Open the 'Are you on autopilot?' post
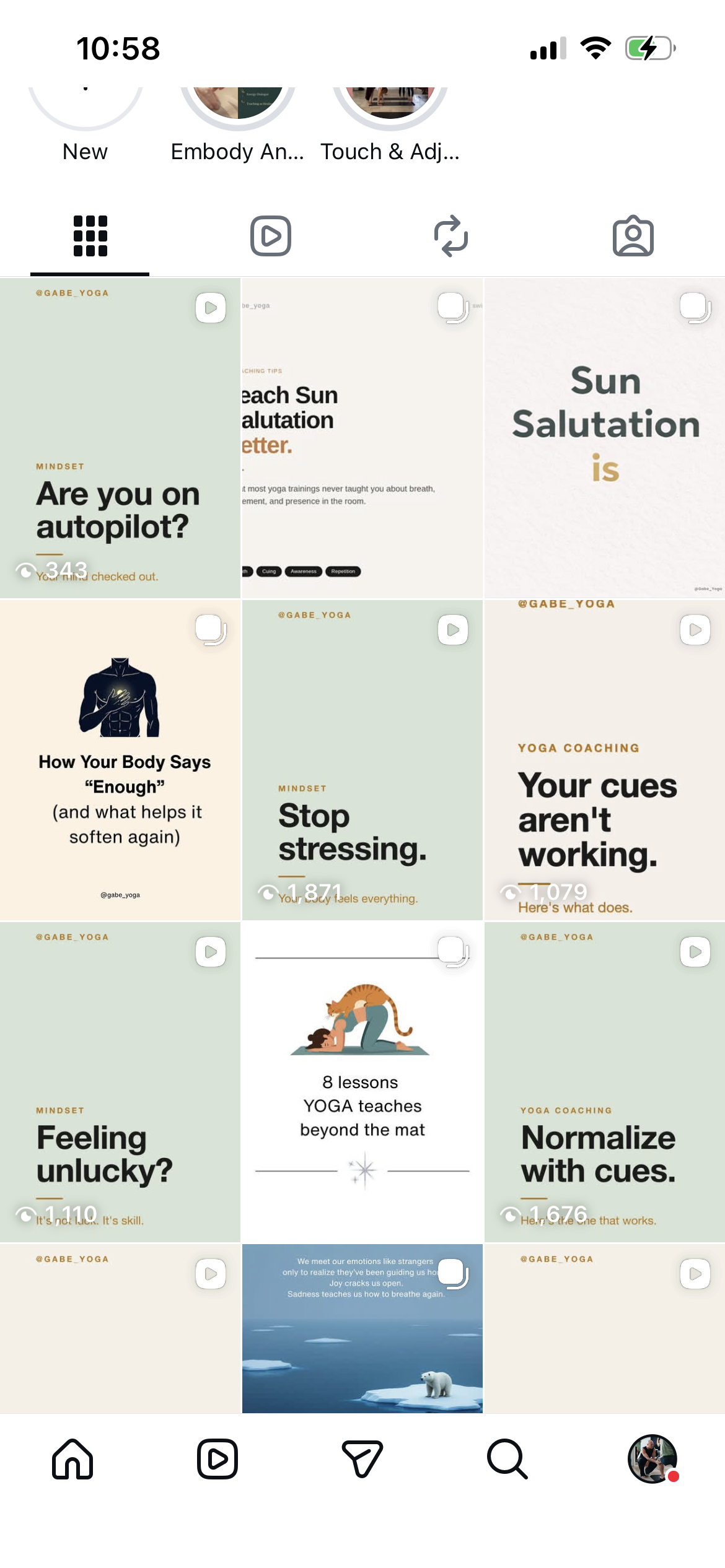This screenshot has height=1568, width=725. coord(120,438)
